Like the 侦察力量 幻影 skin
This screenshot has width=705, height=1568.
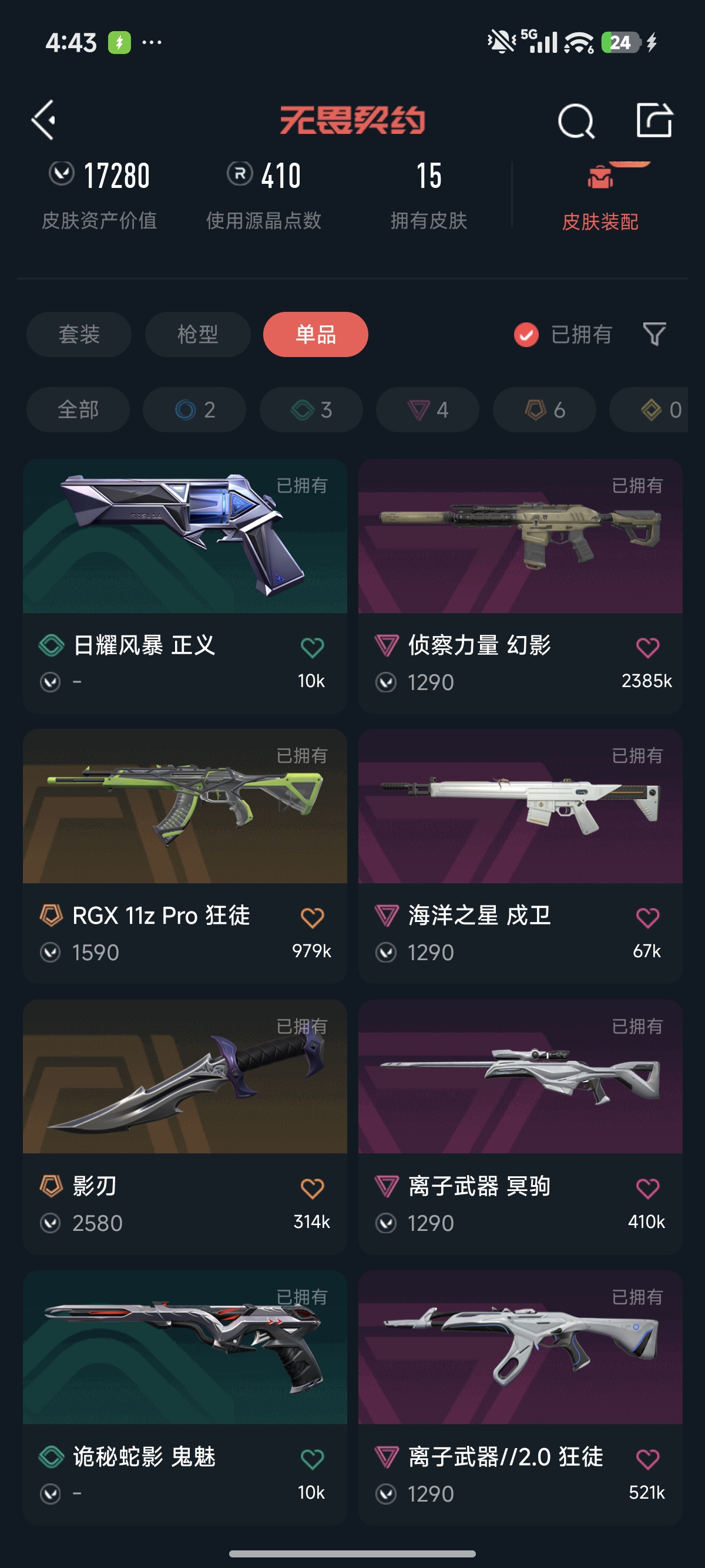pyautogui.click(x=648, y=647)
